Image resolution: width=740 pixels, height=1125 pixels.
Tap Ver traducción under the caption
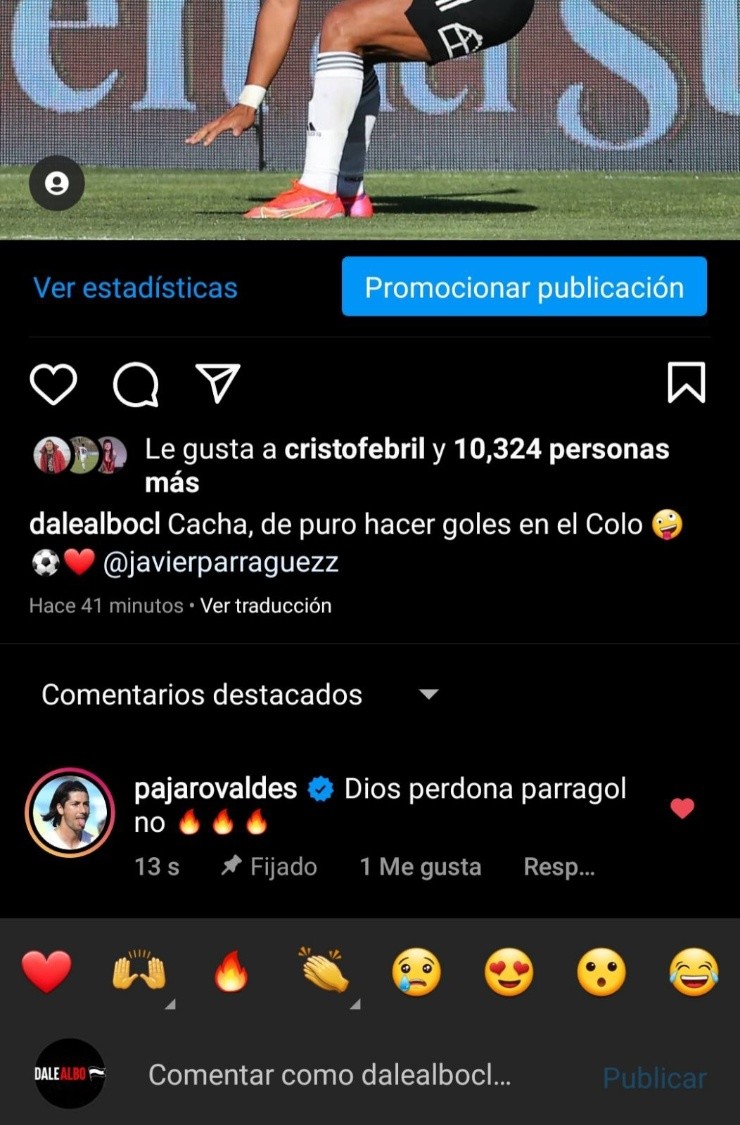point(266,605)
